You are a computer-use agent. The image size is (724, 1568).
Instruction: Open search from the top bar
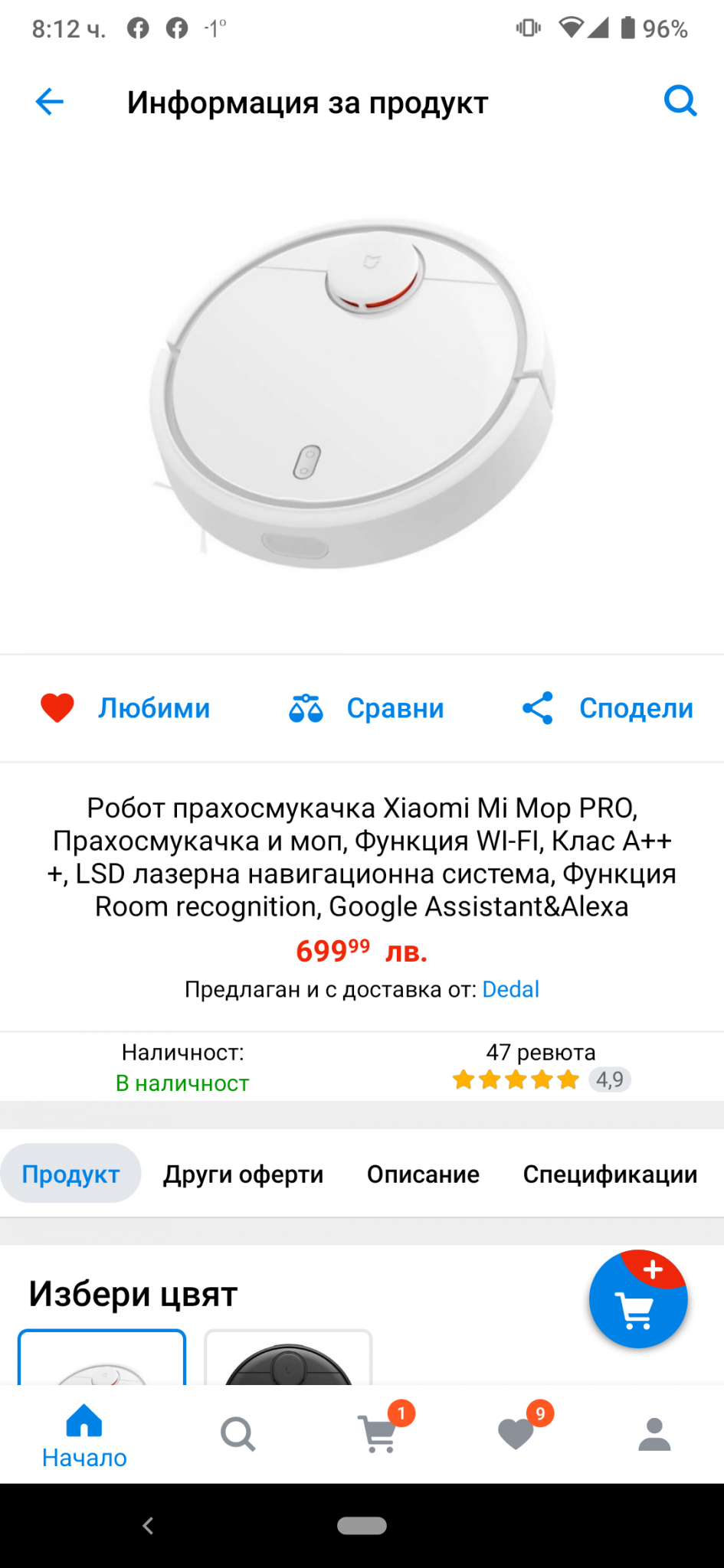(680, 101)
